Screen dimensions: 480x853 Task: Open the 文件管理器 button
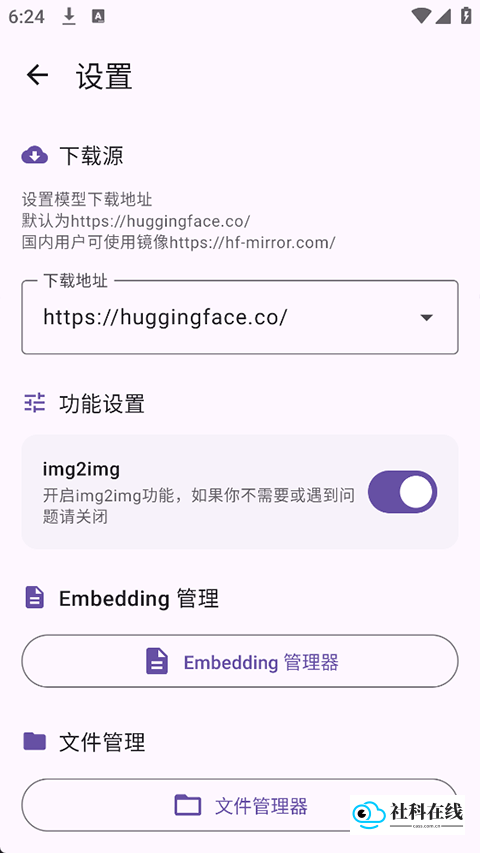tap(239, 805)
